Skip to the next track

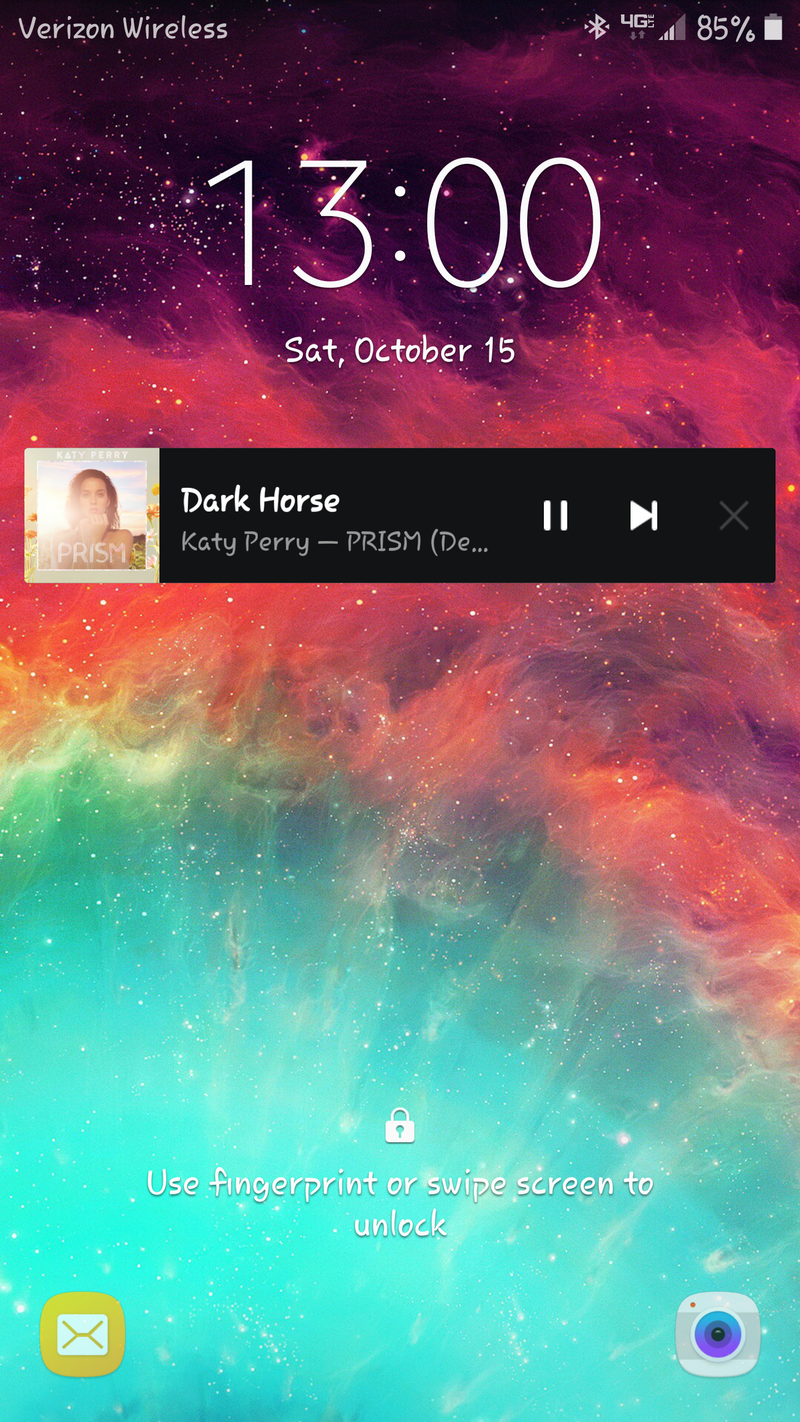[643, 516]
